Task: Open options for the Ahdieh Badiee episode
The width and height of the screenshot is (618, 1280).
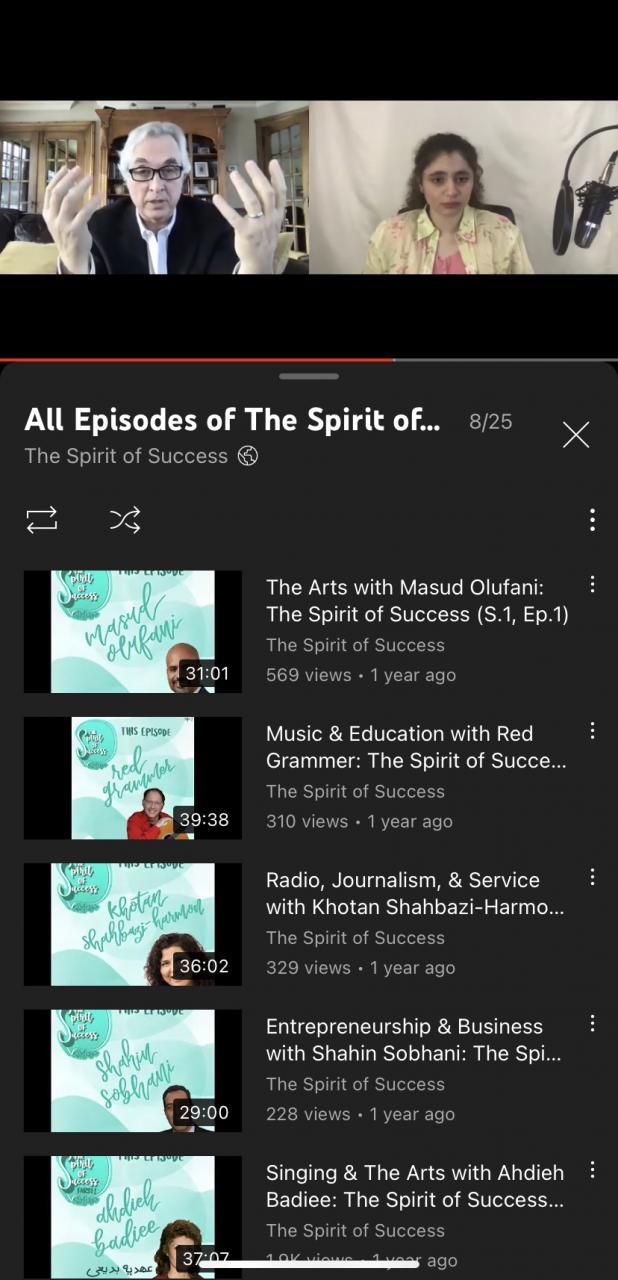Action: click(x=592, y=1170)
